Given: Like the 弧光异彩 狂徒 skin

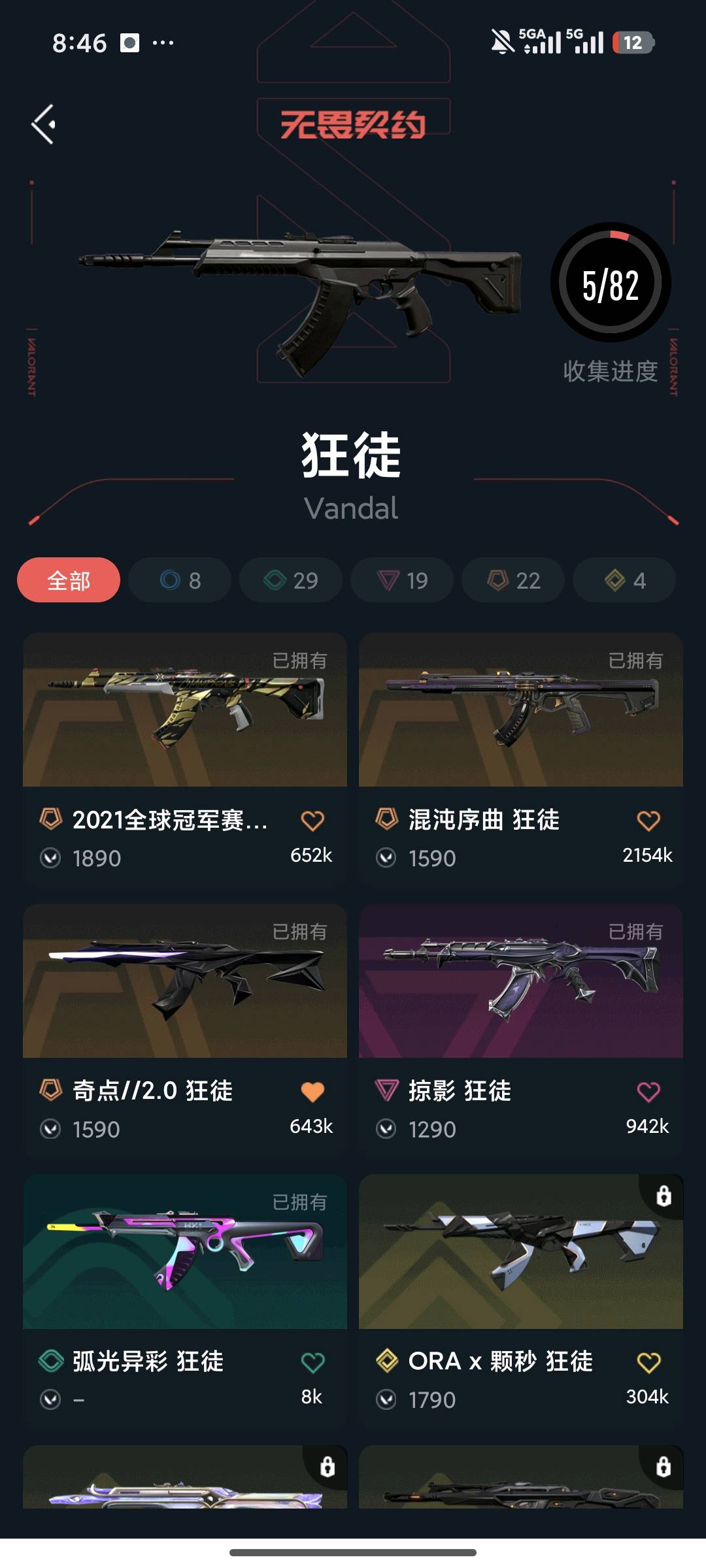Looking at the screenshot, I should click(312, 1363).
